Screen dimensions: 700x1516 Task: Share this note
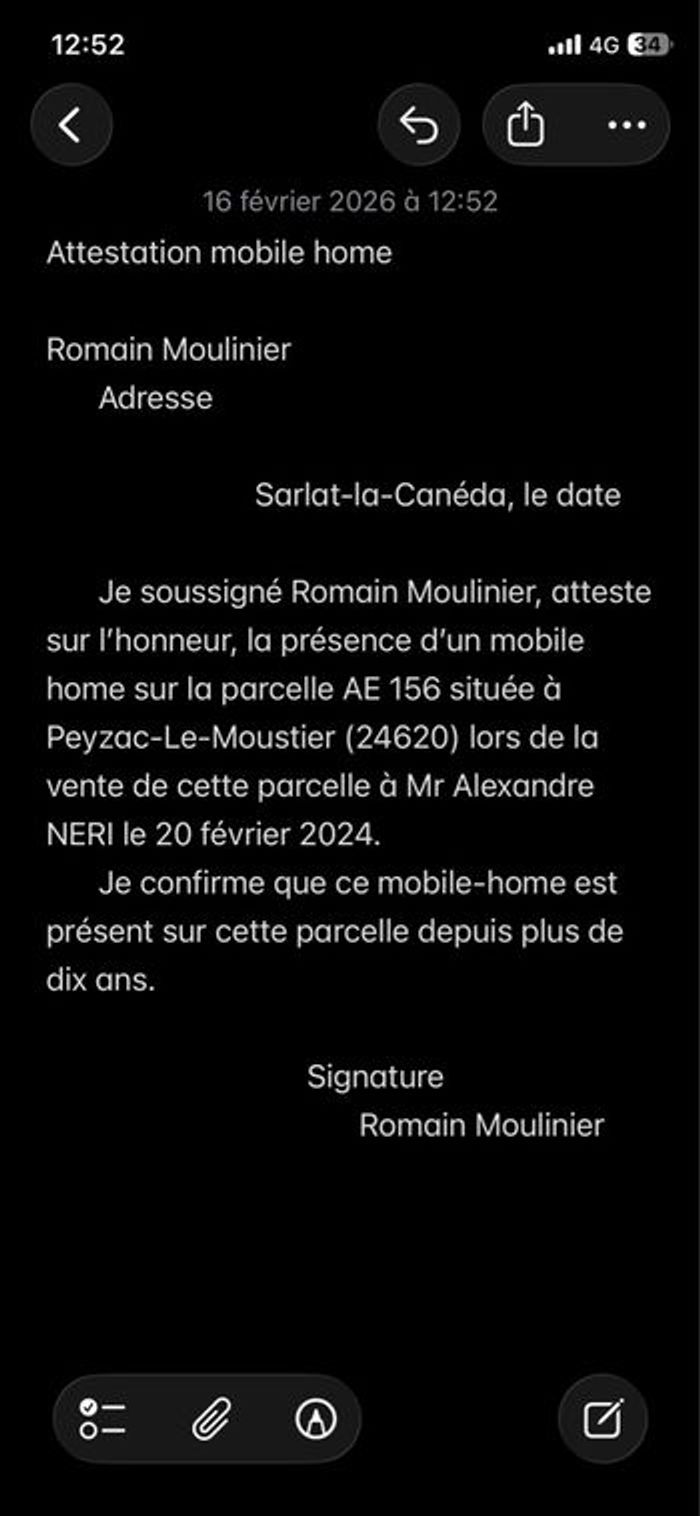(525, 125)
